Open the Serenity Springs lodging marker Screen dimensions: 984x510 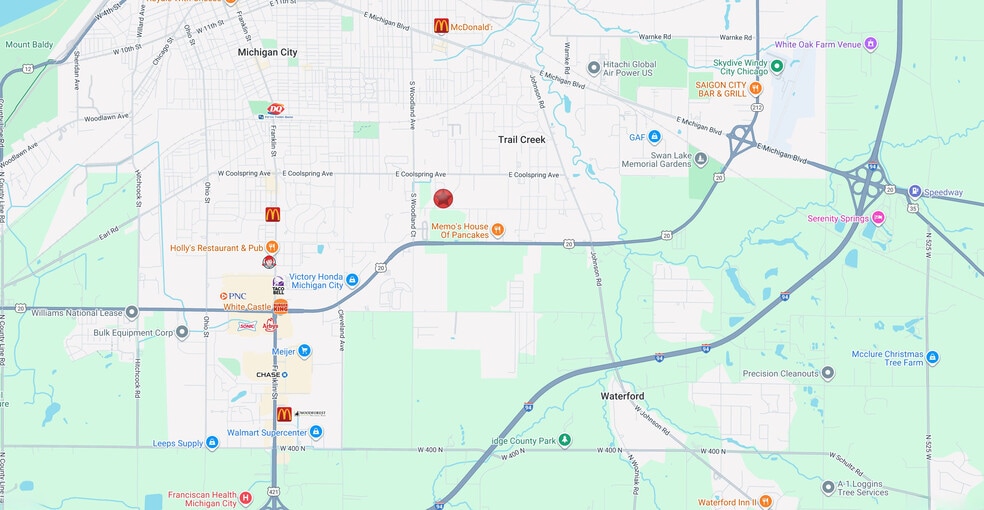coord(878,218)
